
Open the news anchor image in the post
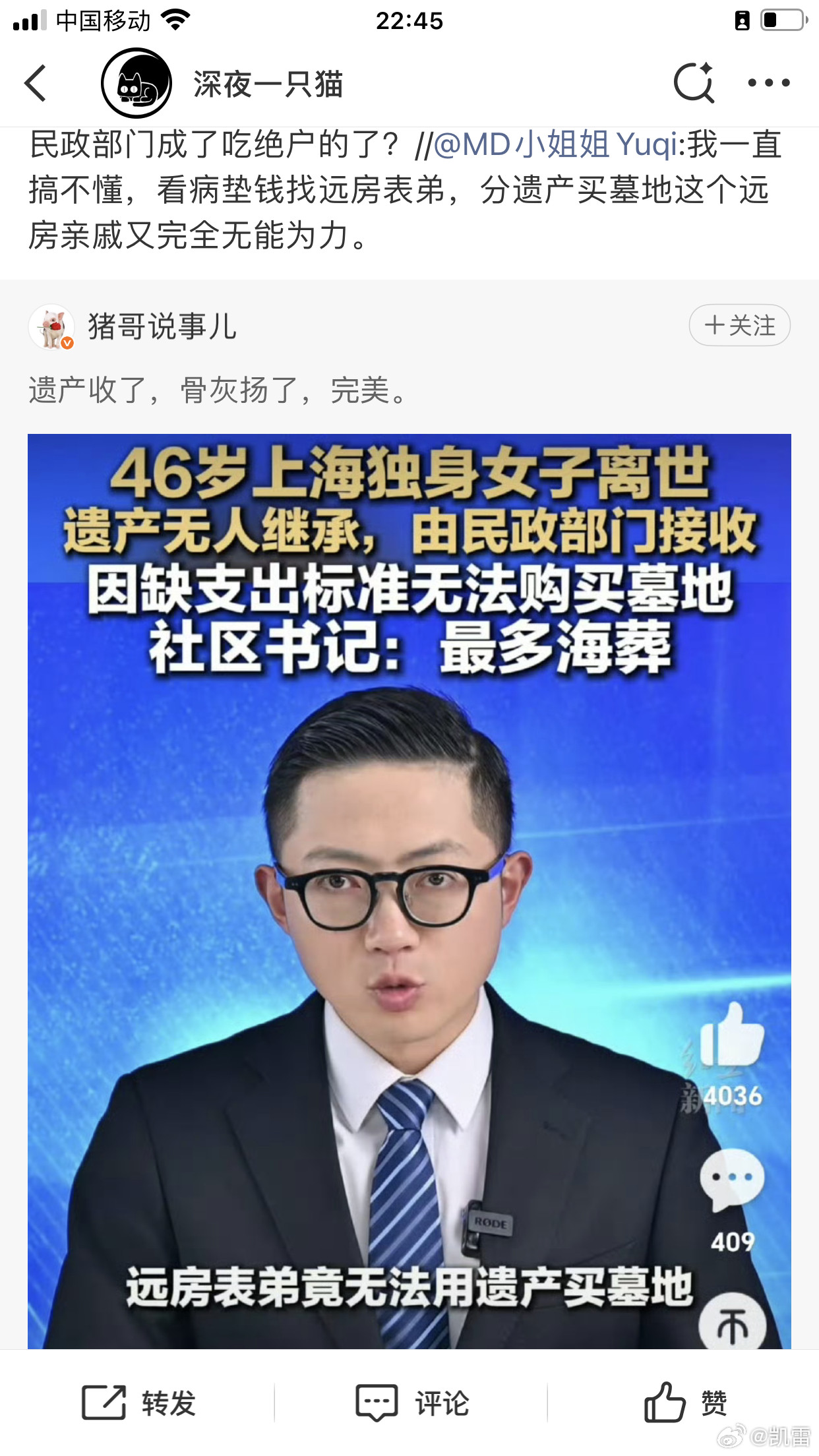pos(409,890)
